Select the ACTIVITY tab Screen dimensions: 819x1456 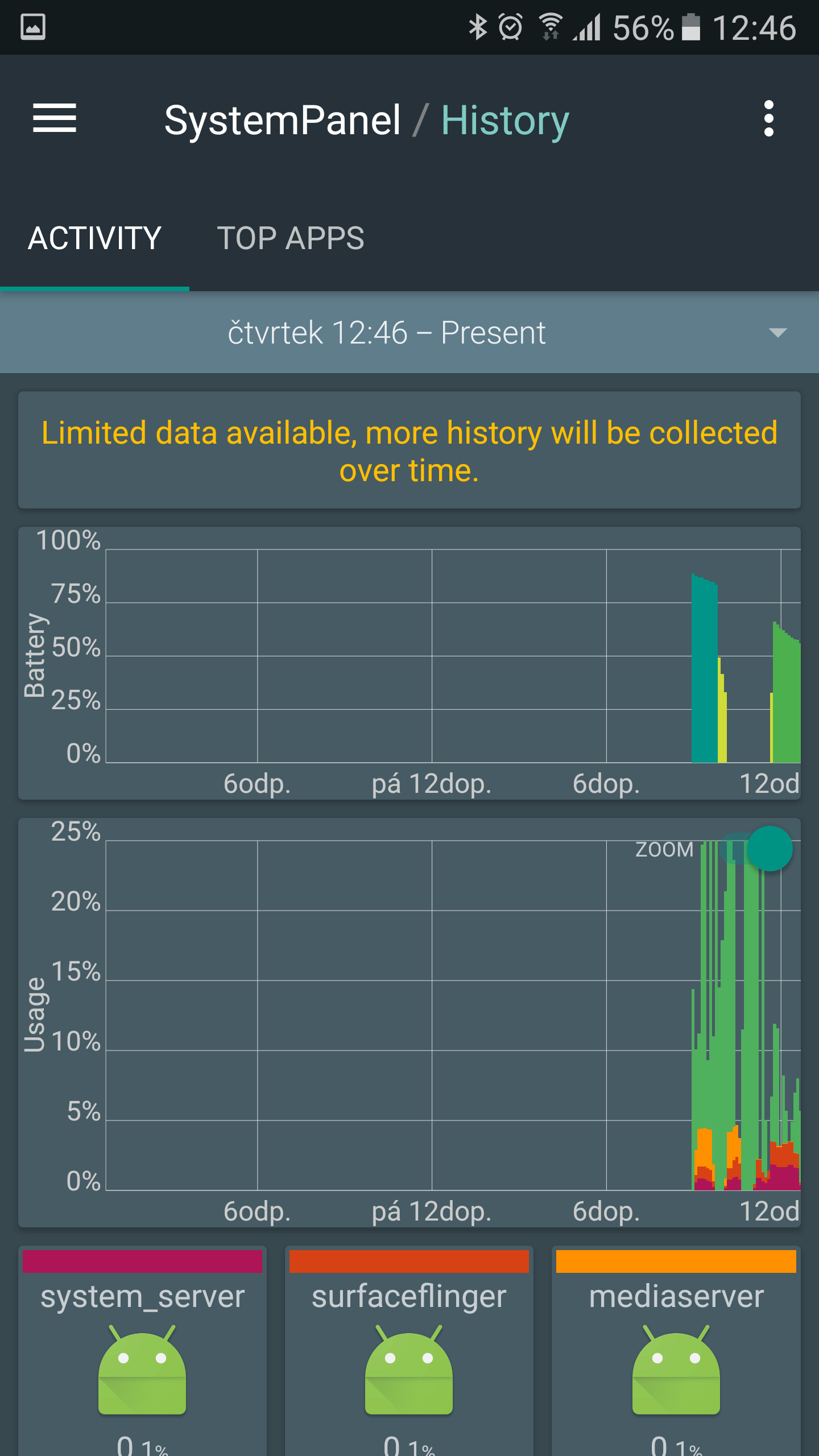click(94, 238)
